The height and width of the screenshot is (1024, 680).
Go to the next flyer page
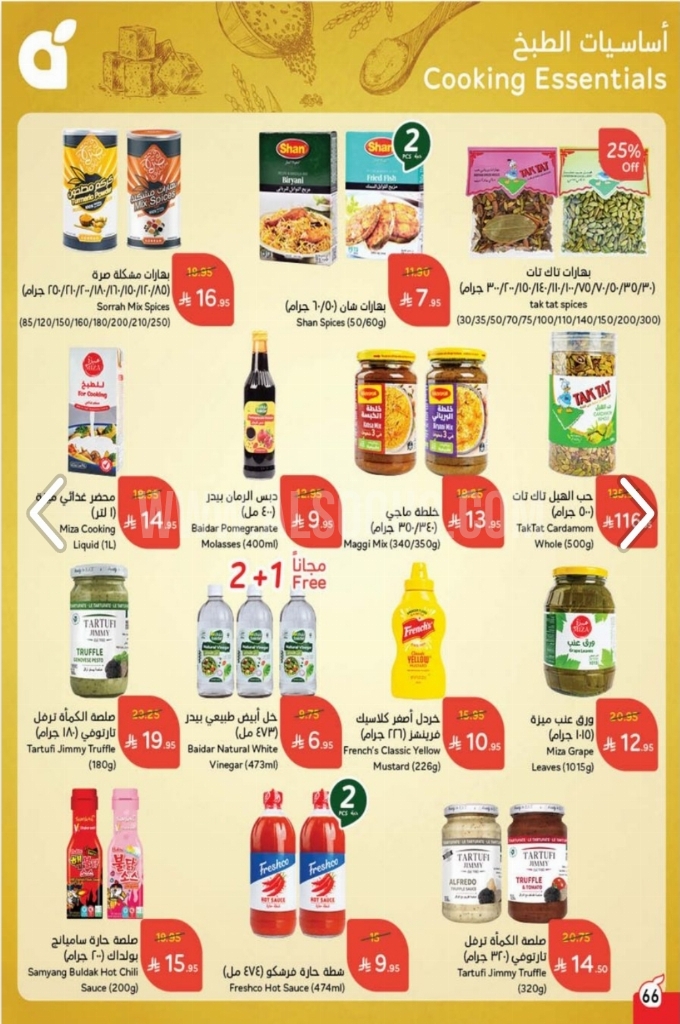click(x=635, y=512)
